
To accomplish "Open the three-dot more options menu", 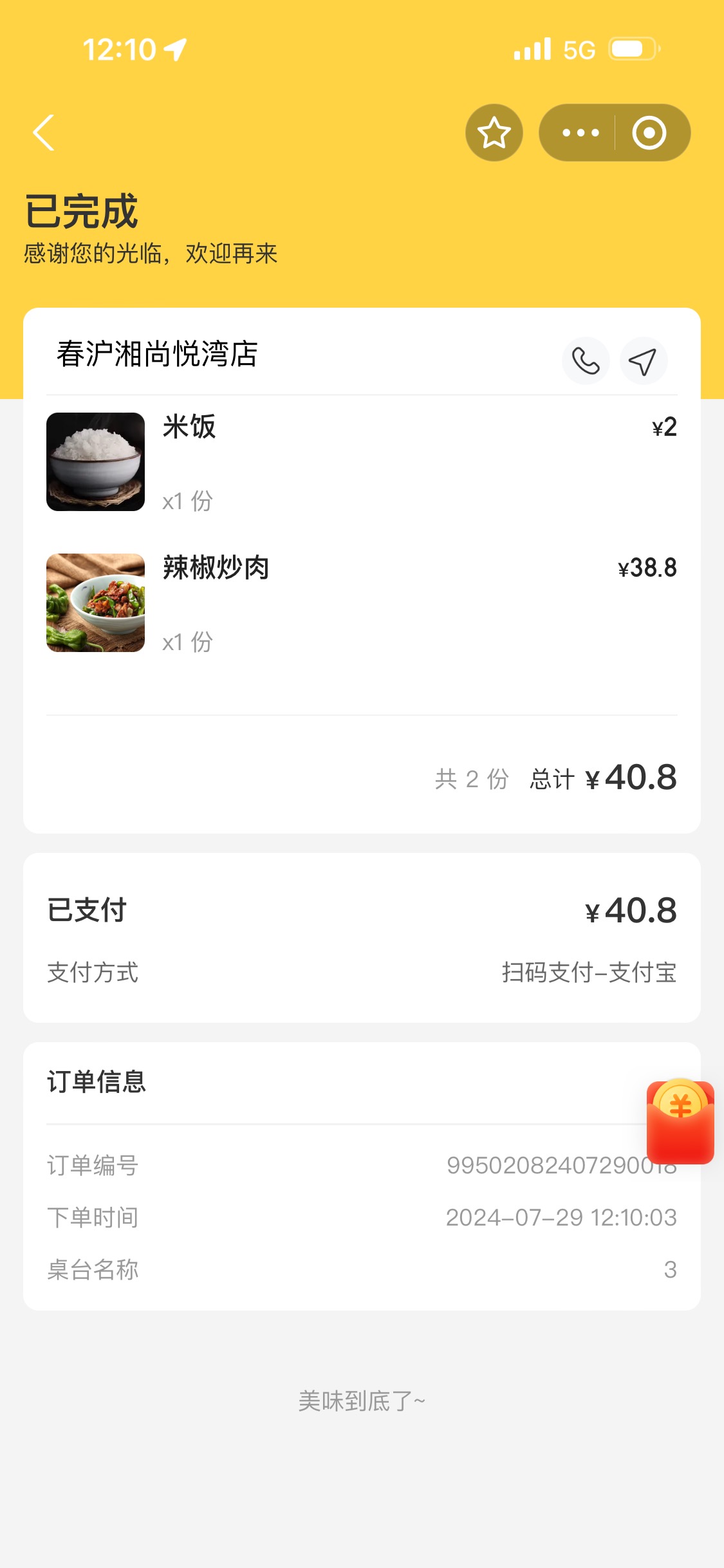I will click(580, 133).
